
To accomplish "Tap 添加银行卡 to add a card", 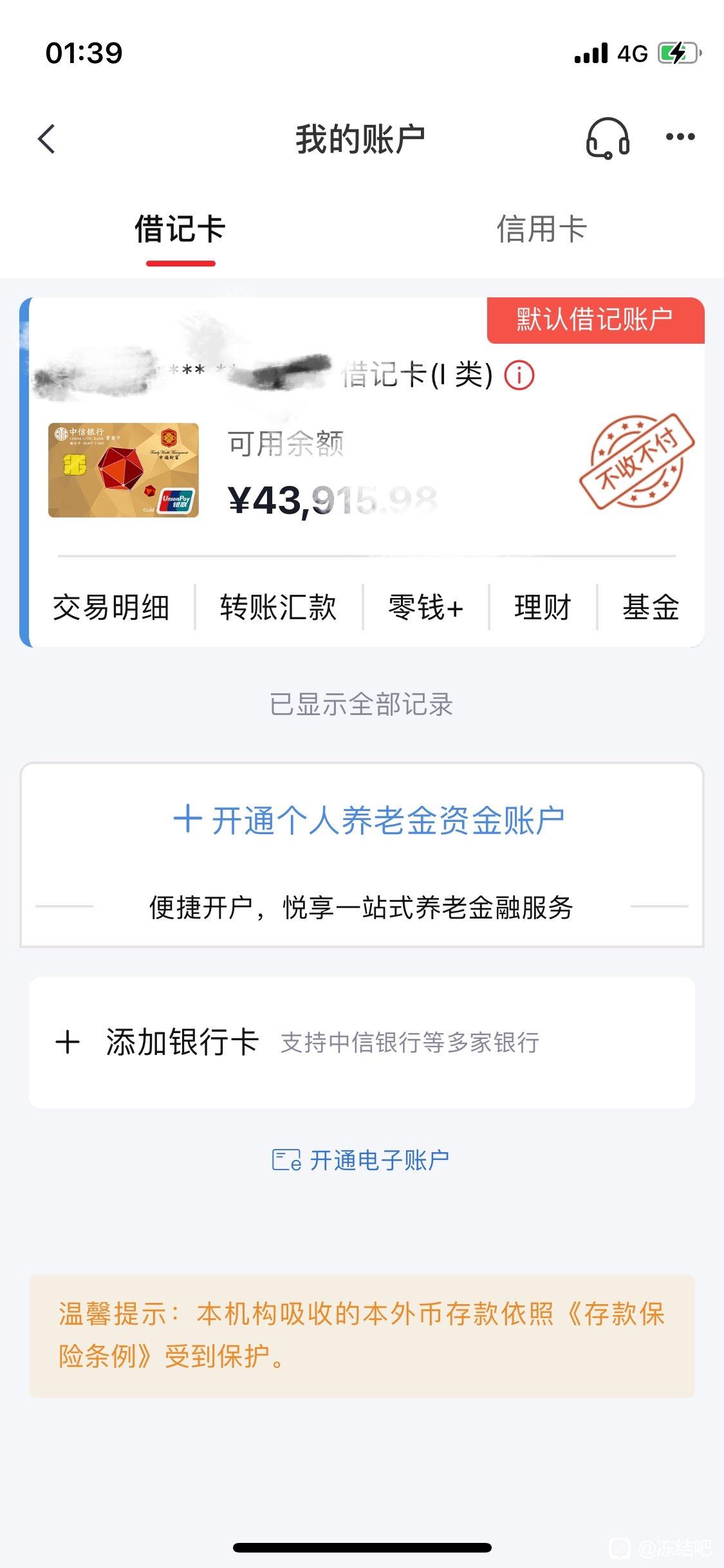I will tap(182, 1043).
